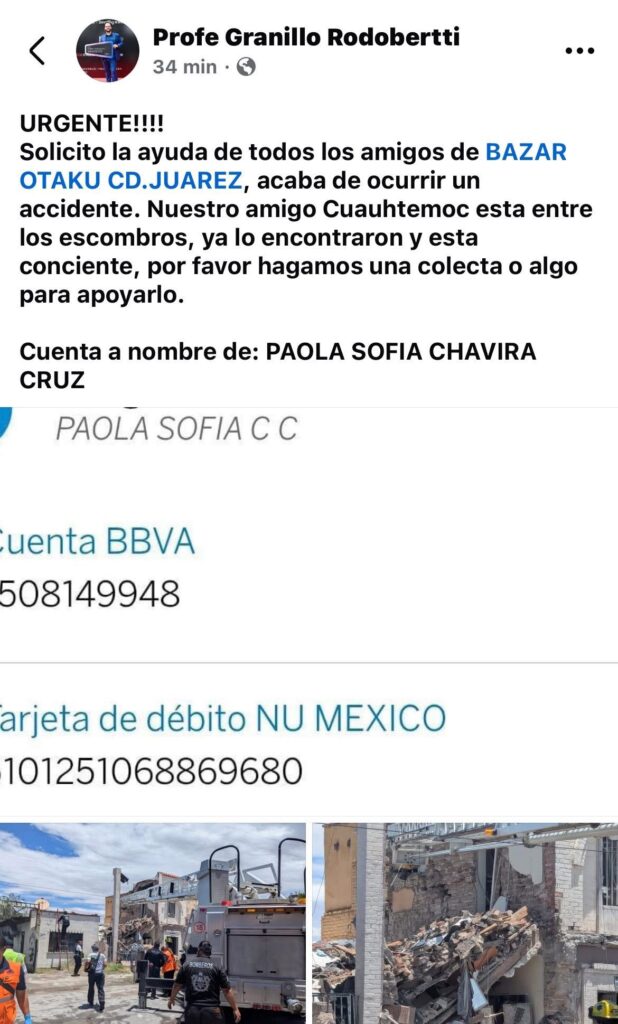Open the photo of the collapsed building
The height and width of the screenshot is (1024, 618).
point(465,922)
